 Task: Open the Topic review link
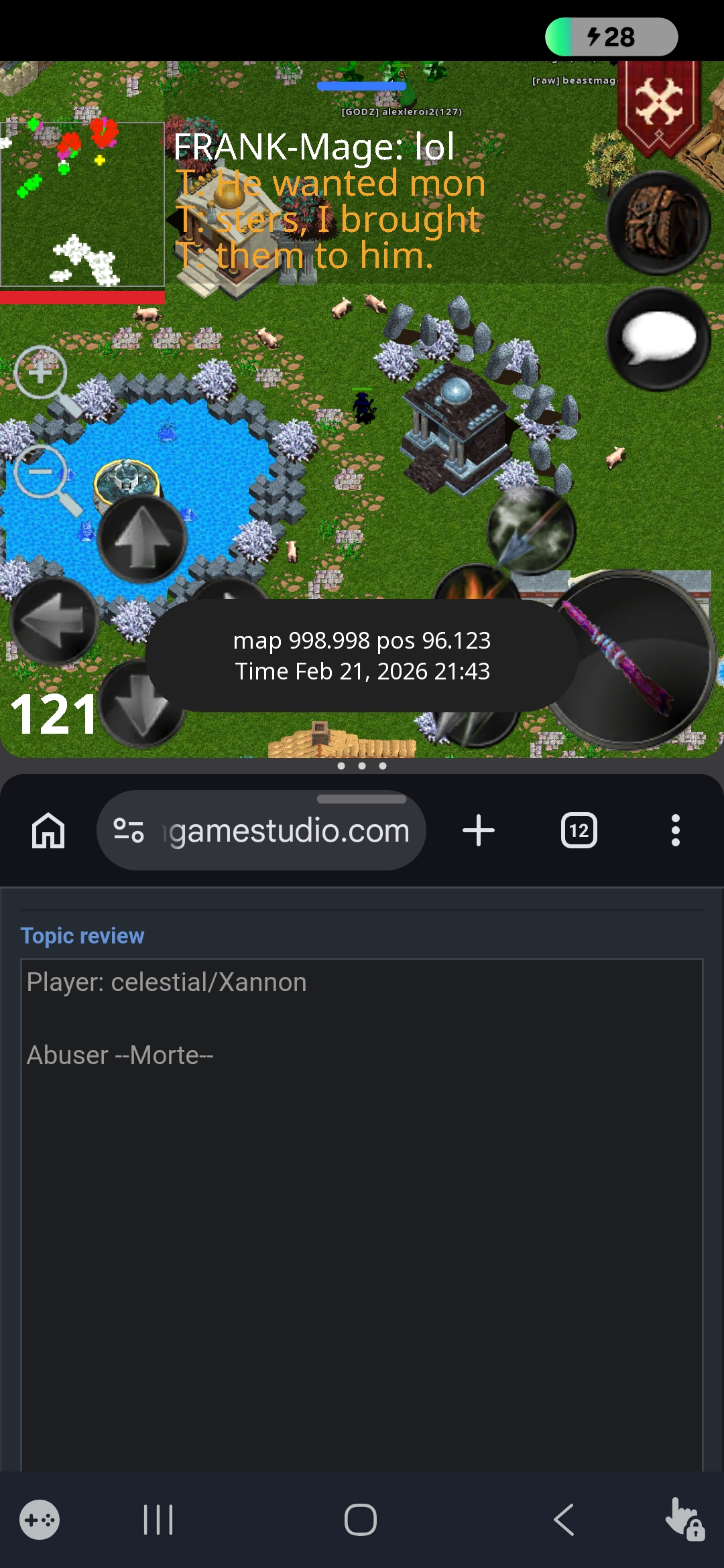[82, 935]
